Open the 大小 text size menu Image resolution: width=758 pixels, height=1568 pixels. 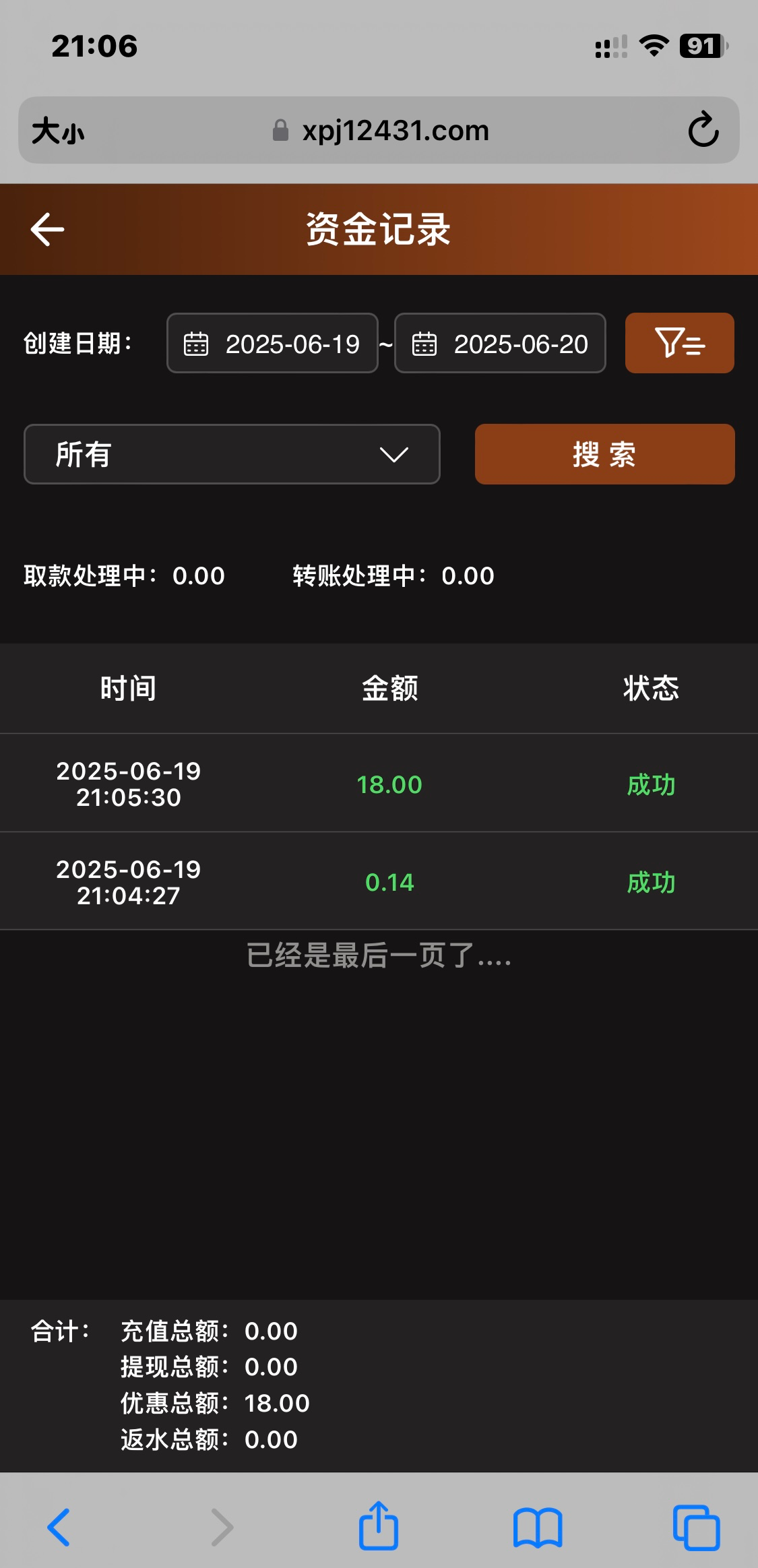pos(58,131)
